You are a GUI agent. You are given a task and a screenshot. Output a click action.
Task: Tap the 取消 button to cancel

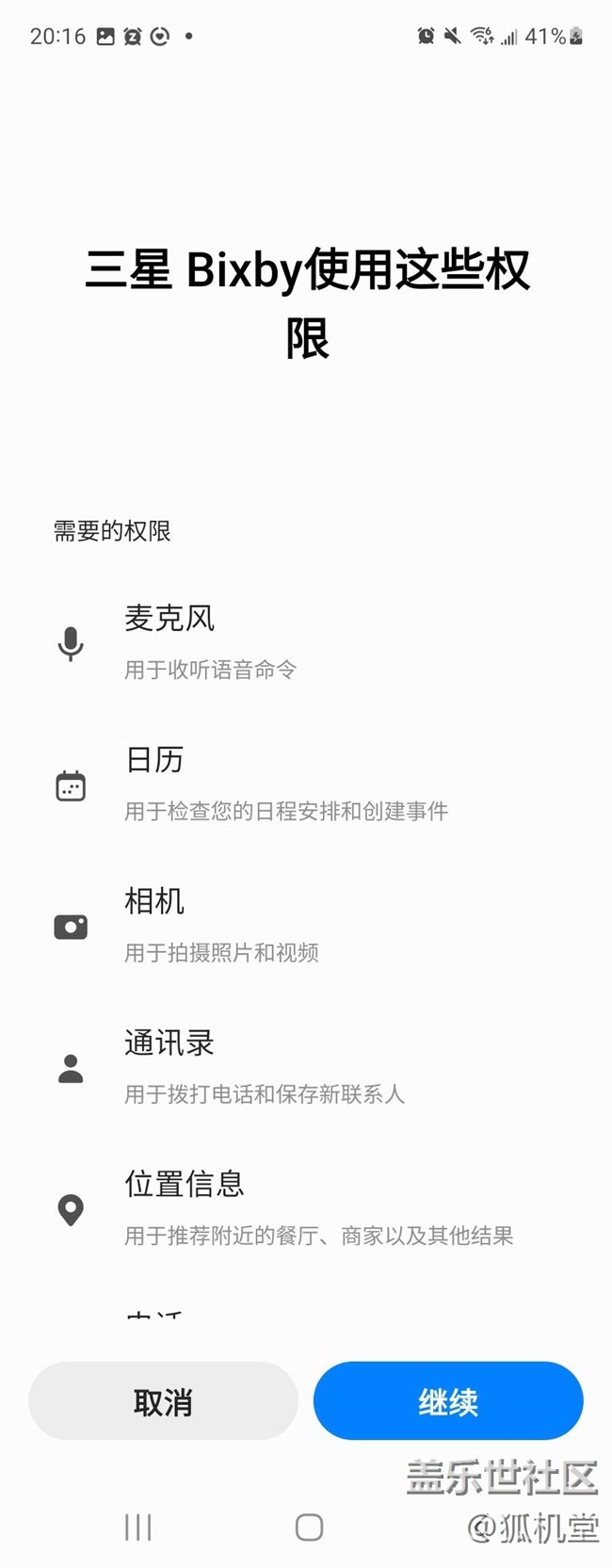[163, 1401]
